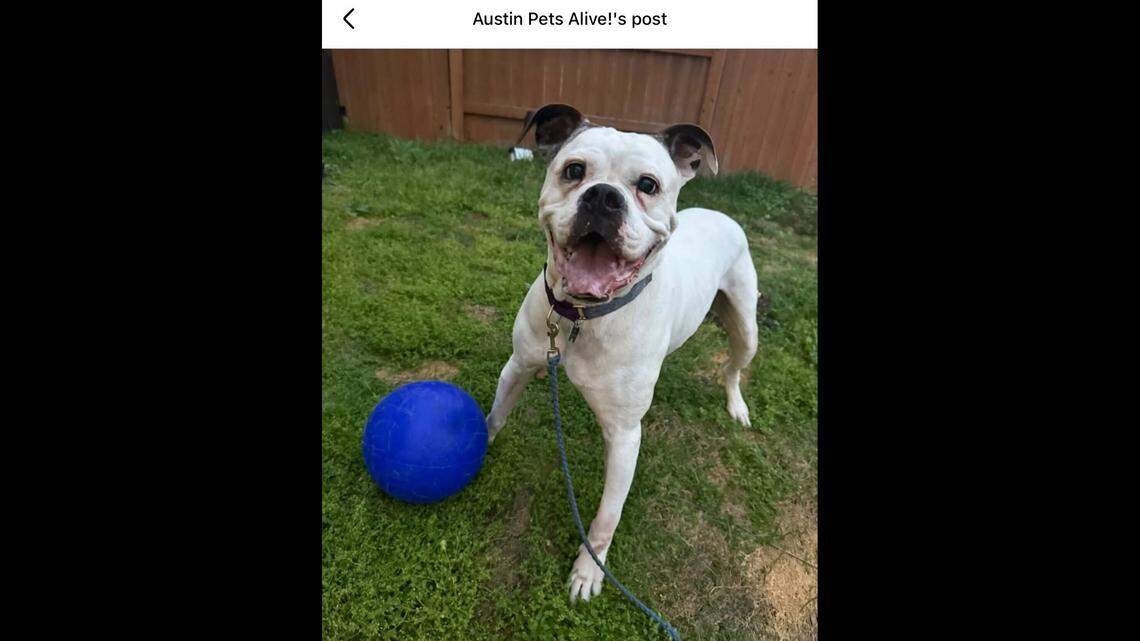The height and width of the screenshot is (641, 1140).
Task: Open the dog photo in the post
Action: click(x=569, y=344)
